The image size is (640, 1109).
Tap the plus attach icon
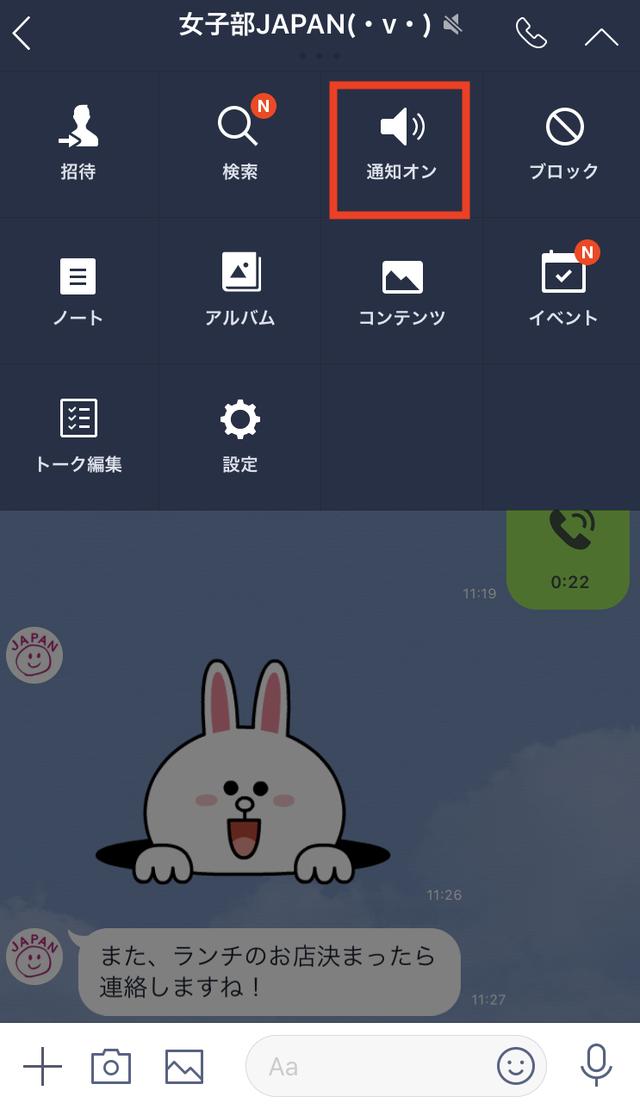pyautogui.click(x=42, y=1066)
